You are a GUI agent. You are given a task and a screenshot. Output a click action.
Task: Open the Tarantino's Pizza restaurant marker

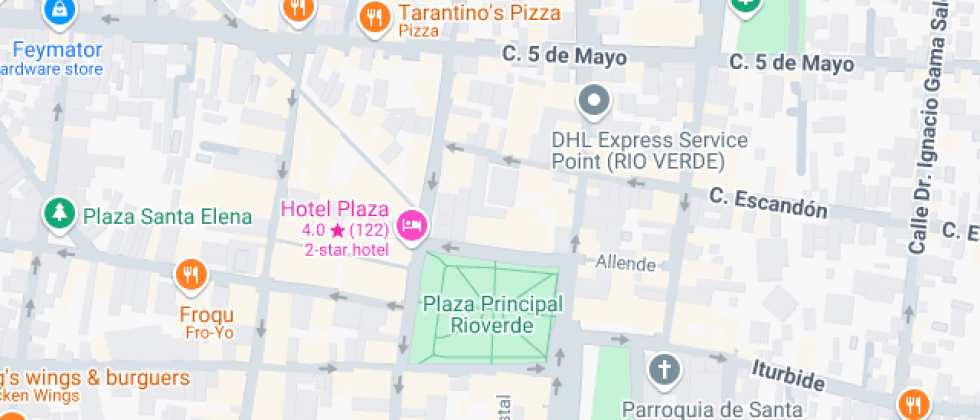(375, 15)
